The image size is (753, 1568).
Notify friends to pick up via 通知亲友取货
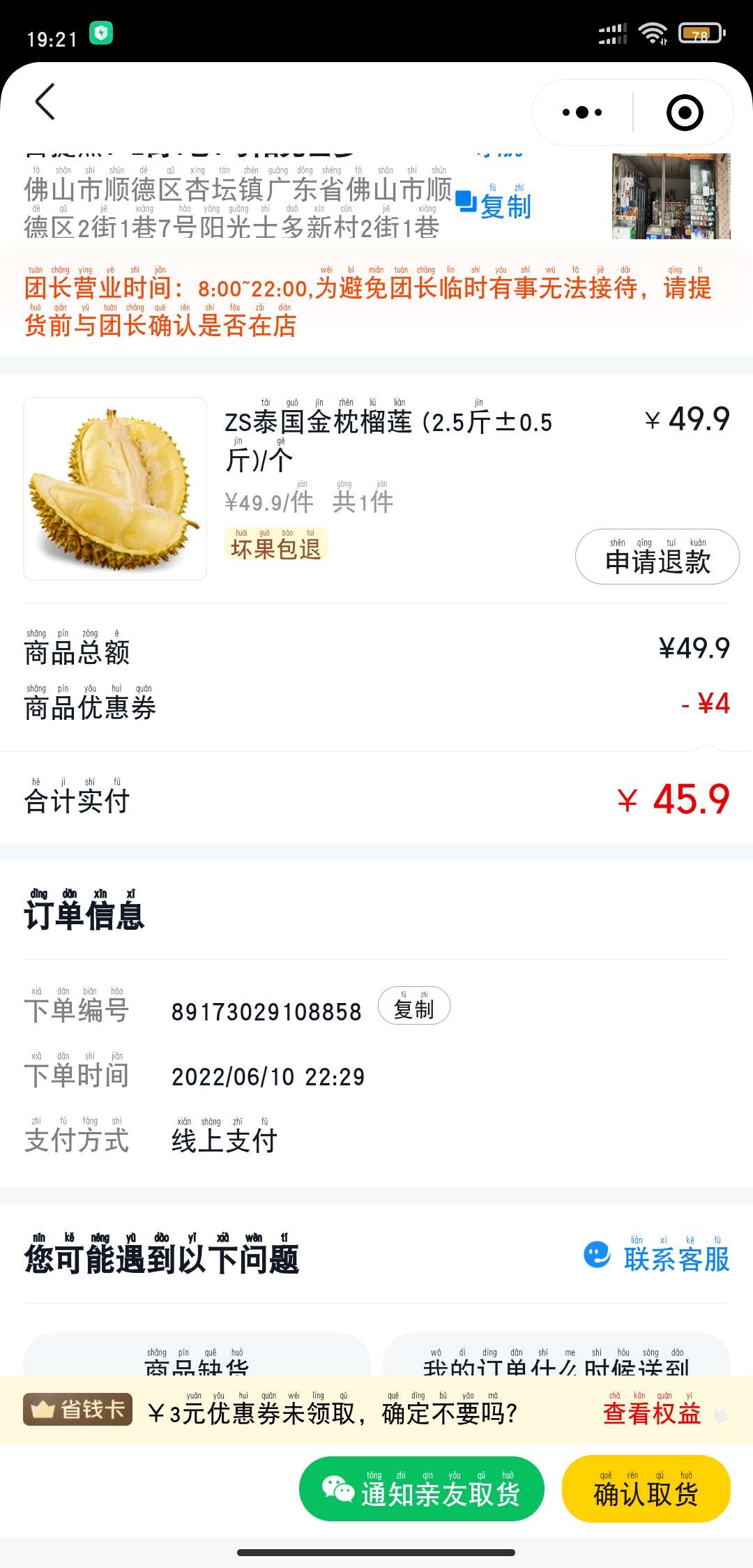click(x=421, y=1489)
